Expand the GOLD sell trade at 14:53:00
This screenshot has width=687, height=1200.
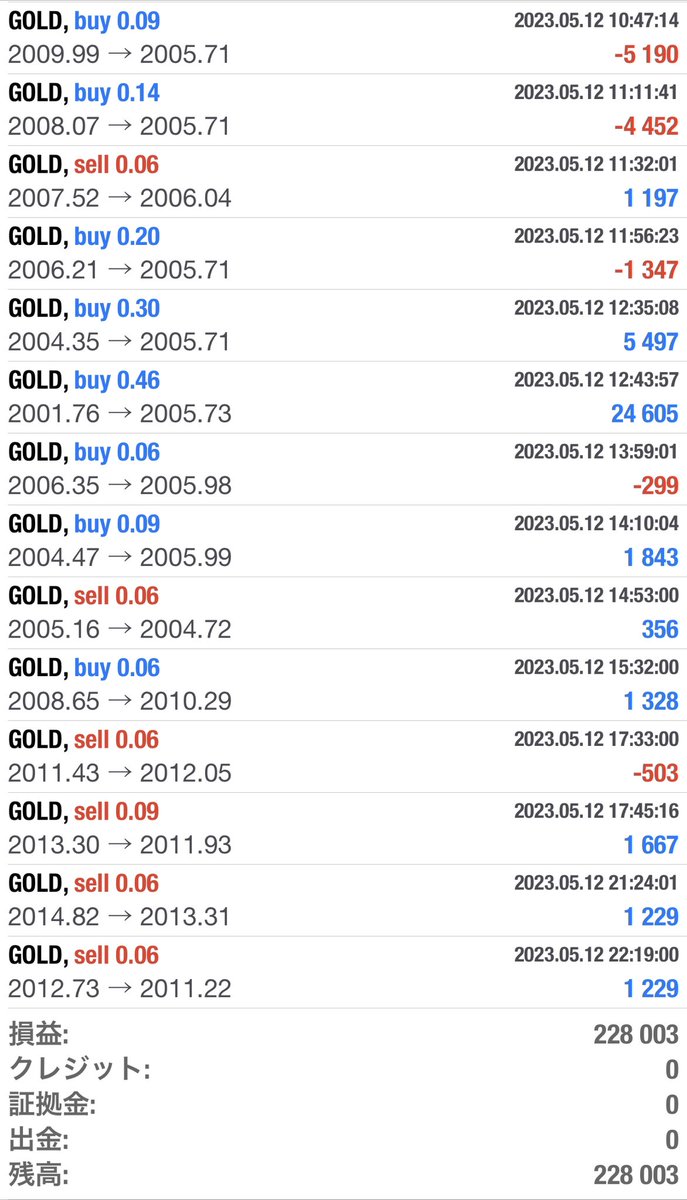pyautogui.click(x=343, y=613)
